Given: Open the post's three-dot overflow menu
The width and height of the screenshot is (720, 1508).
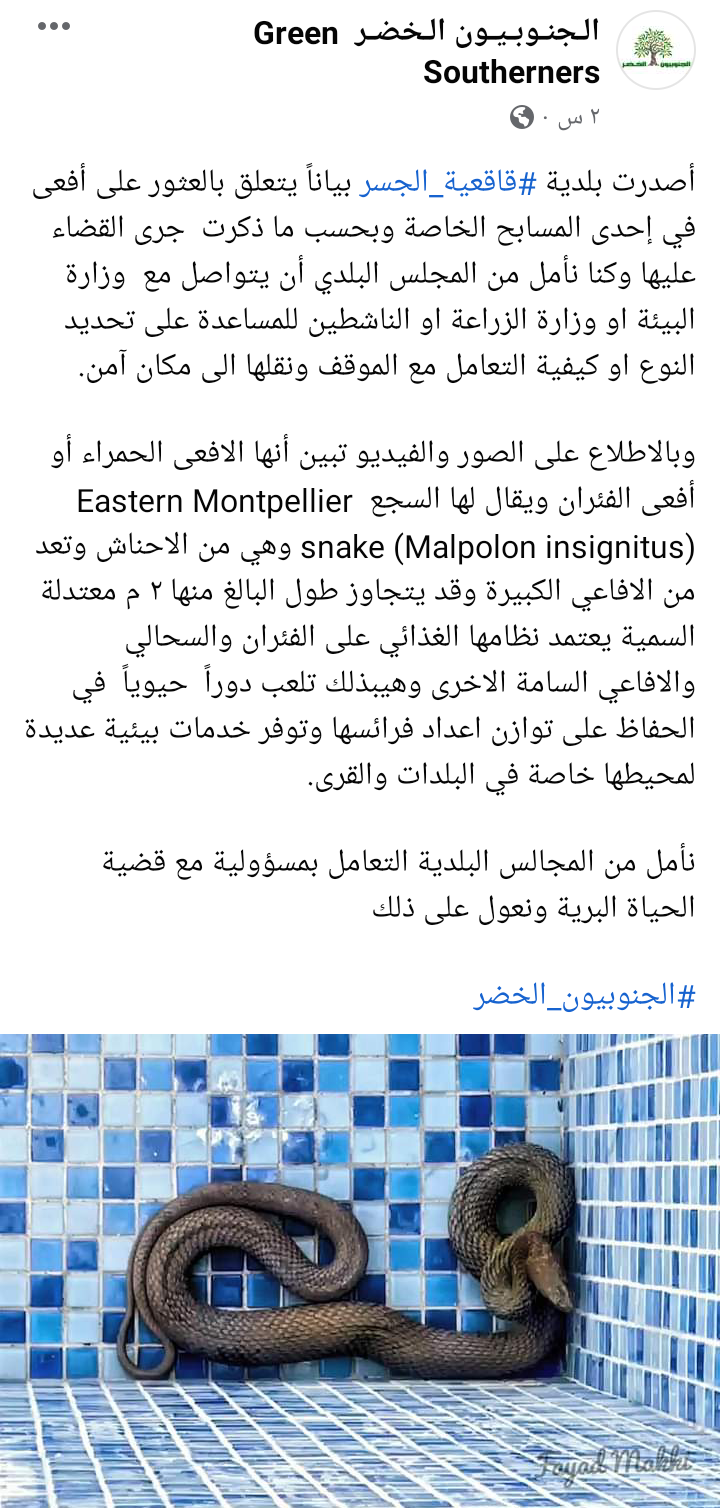Looking at the screenshot, I should pos(54,27).
